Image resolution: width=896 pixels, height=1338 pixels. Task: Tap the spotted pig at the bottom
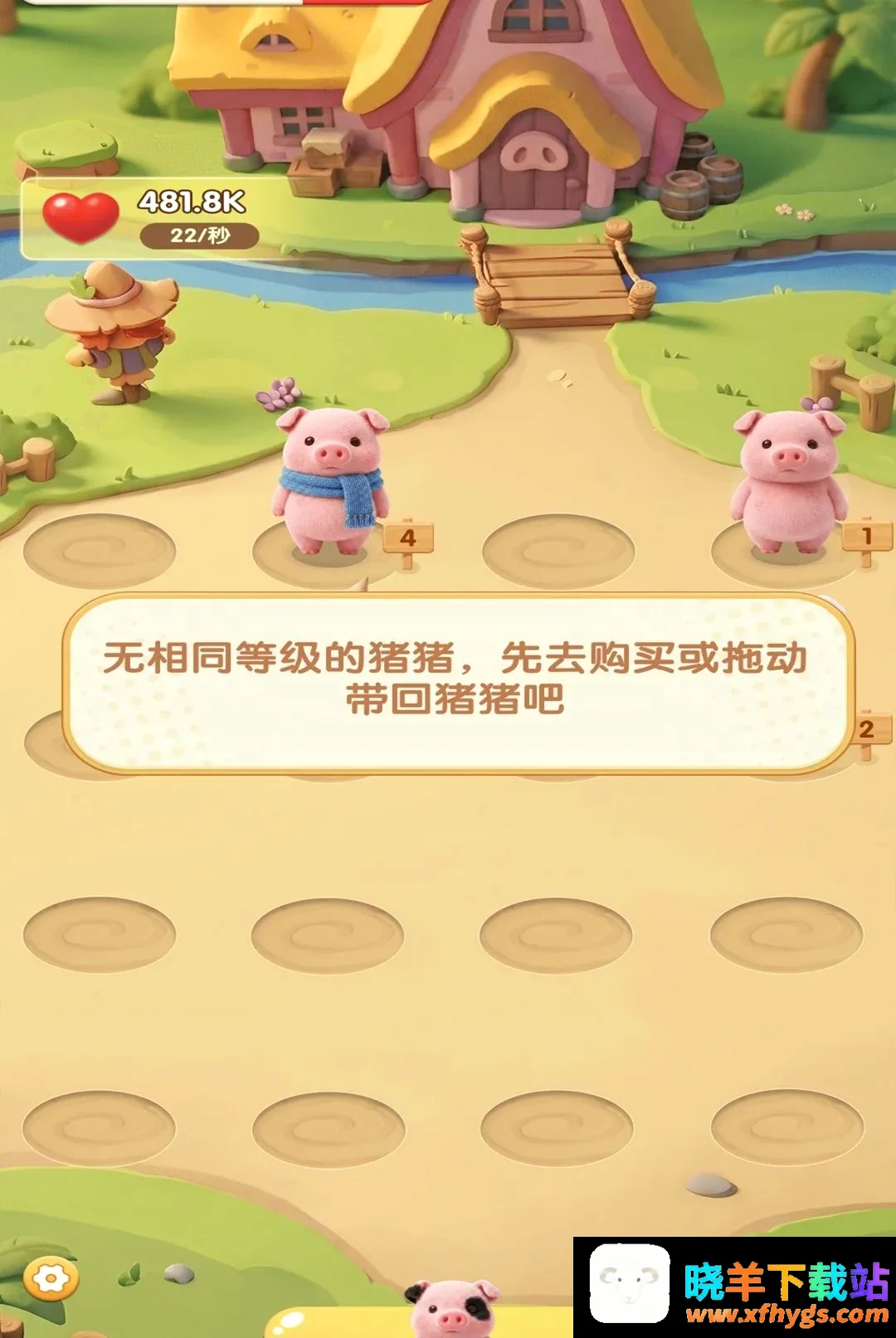coord(452,1308)
